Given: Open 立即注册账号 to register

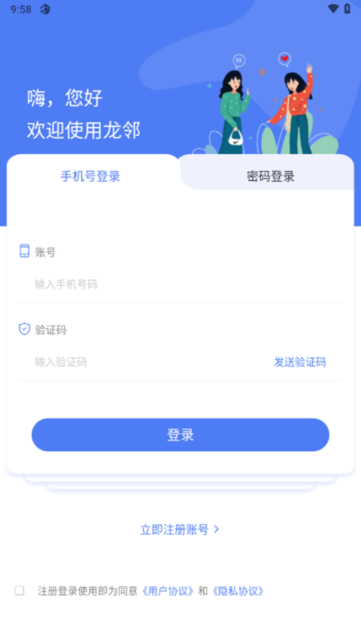Looking at the screenshot, I should tap(180, 529).
